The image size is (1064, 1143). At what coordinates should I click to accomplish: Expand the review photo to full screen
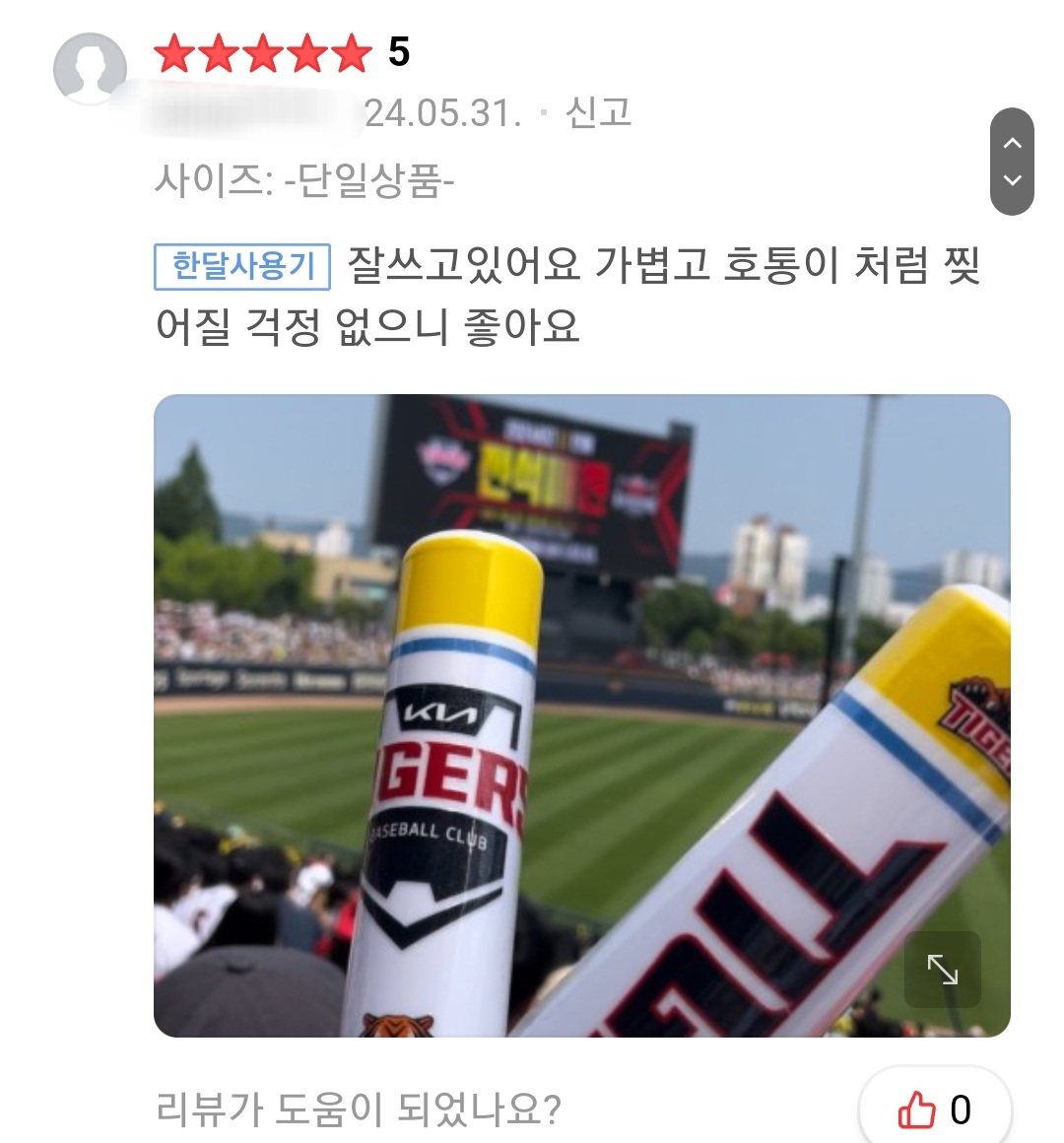pyautogui.click(x=943, y=970)
